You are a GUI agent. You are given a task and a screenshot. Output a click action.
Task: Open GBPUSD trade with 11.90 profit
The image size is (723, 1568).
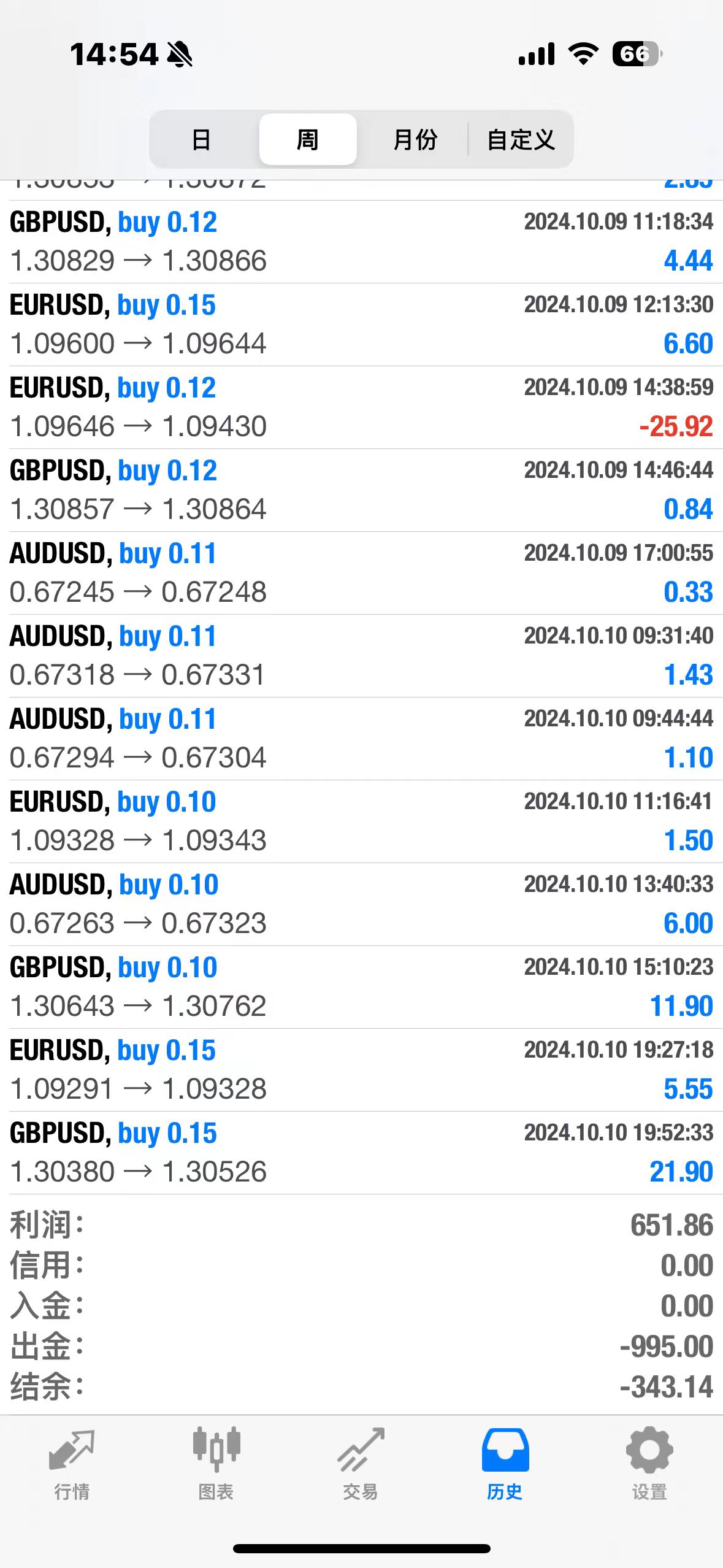361,987
